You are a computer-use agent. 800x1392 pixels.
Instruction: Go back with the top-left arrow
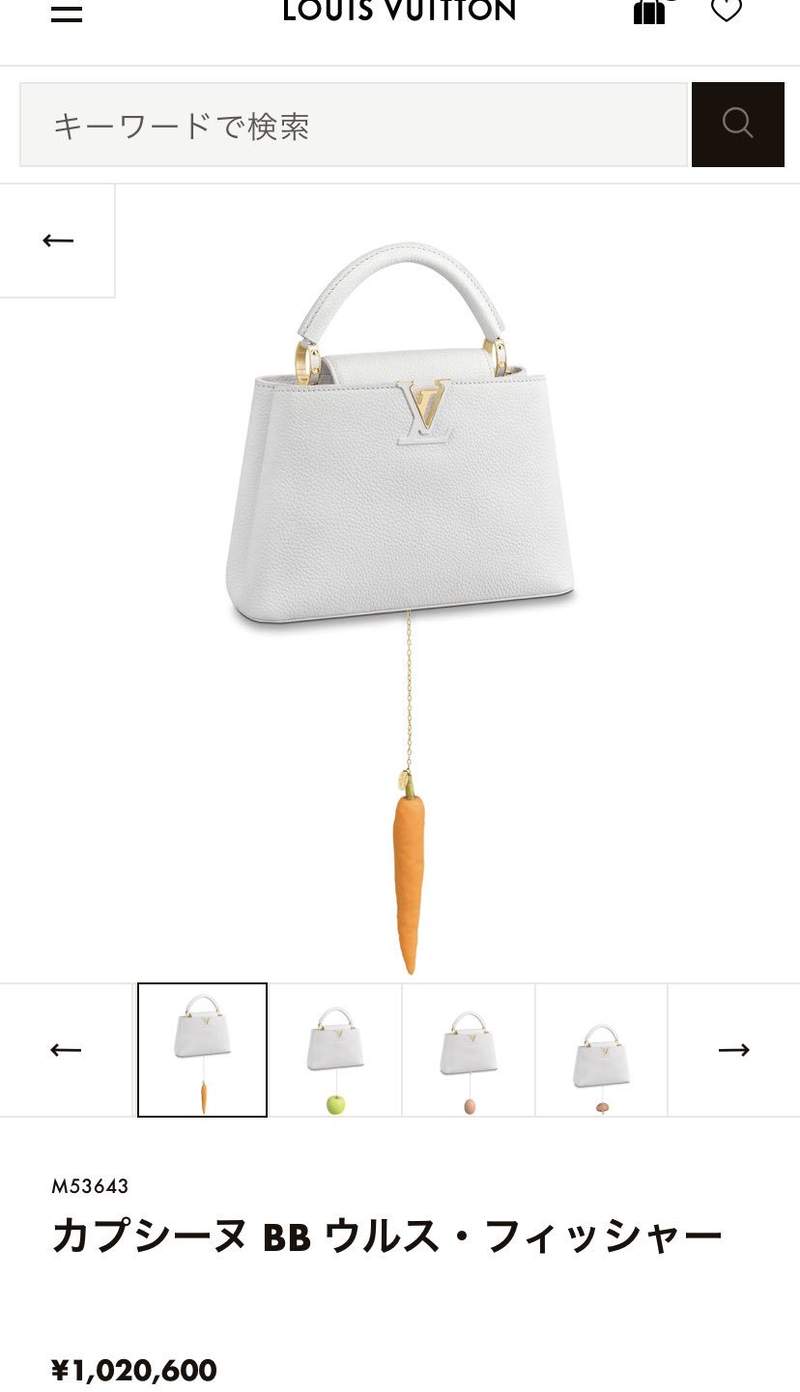[58, 240]
